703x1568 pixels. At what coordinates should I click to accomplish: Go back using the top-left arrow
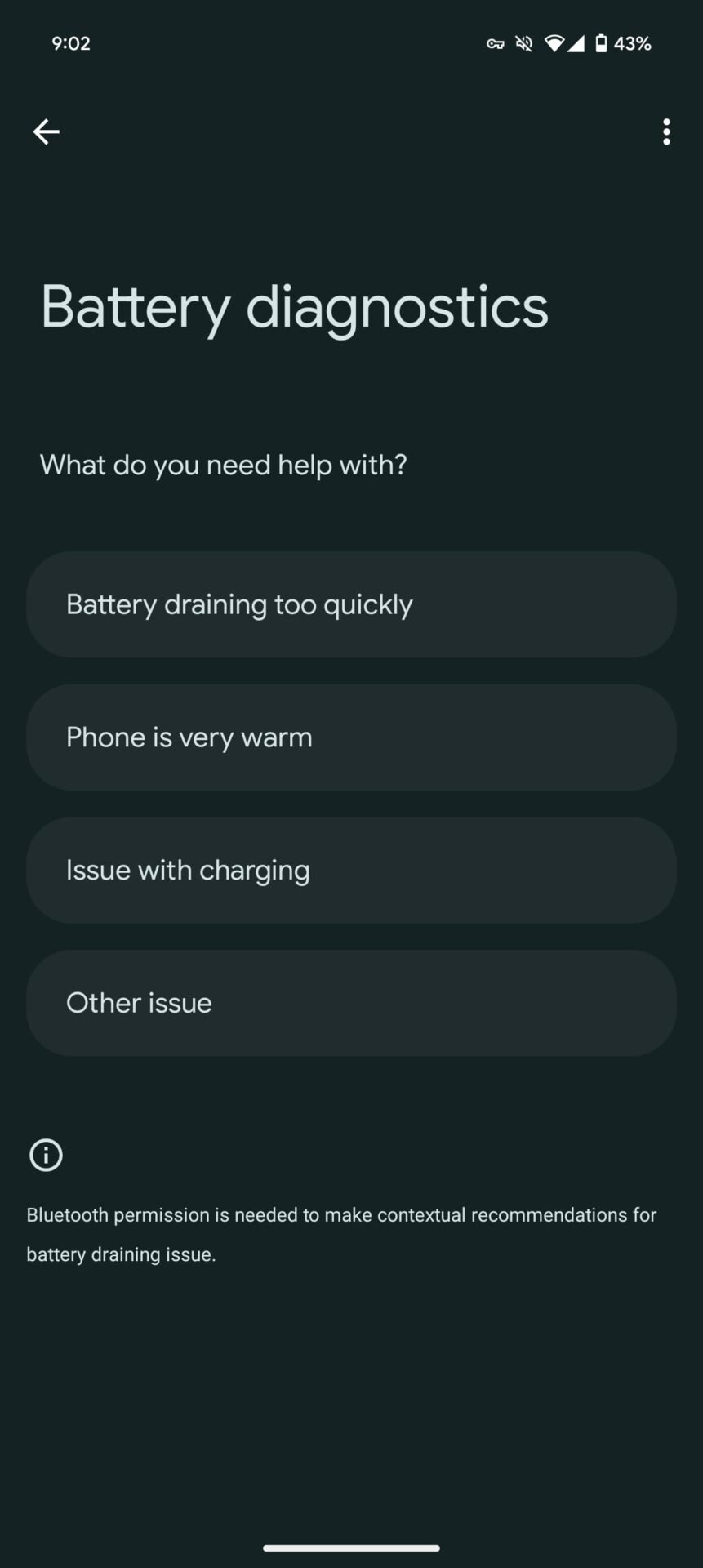46,131
